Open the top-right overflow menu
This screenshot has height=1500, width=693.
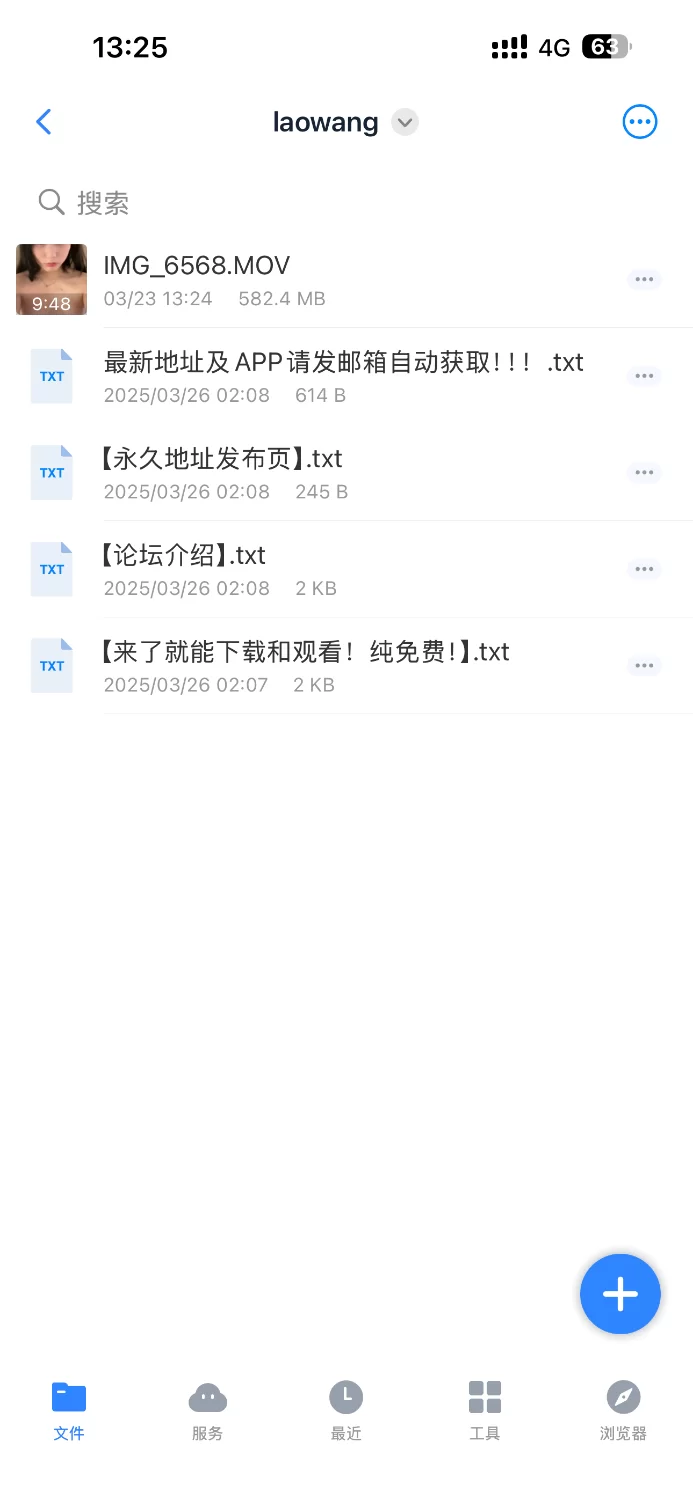tap(640, 122)
